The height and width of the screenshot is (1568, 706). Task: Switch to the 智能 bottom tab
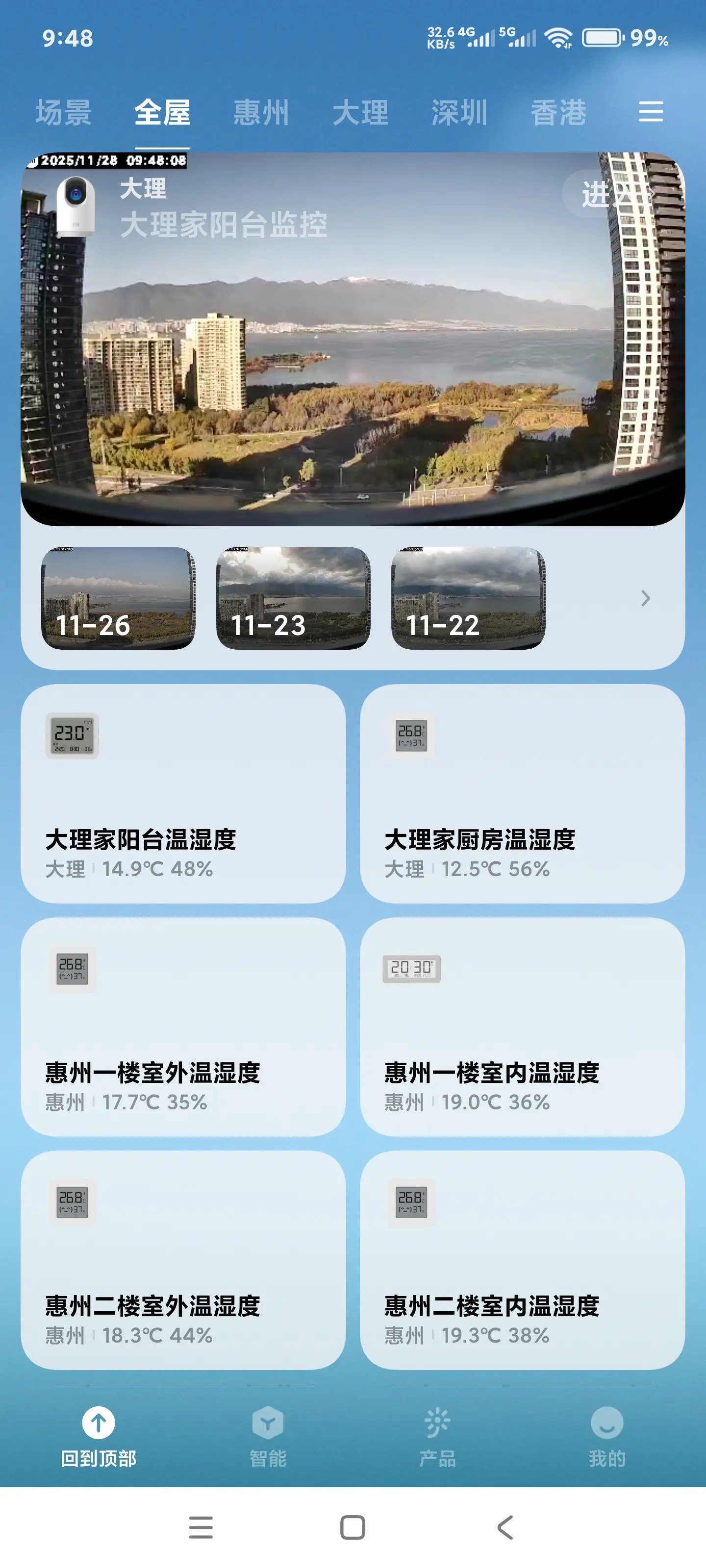coord(268,1436)
